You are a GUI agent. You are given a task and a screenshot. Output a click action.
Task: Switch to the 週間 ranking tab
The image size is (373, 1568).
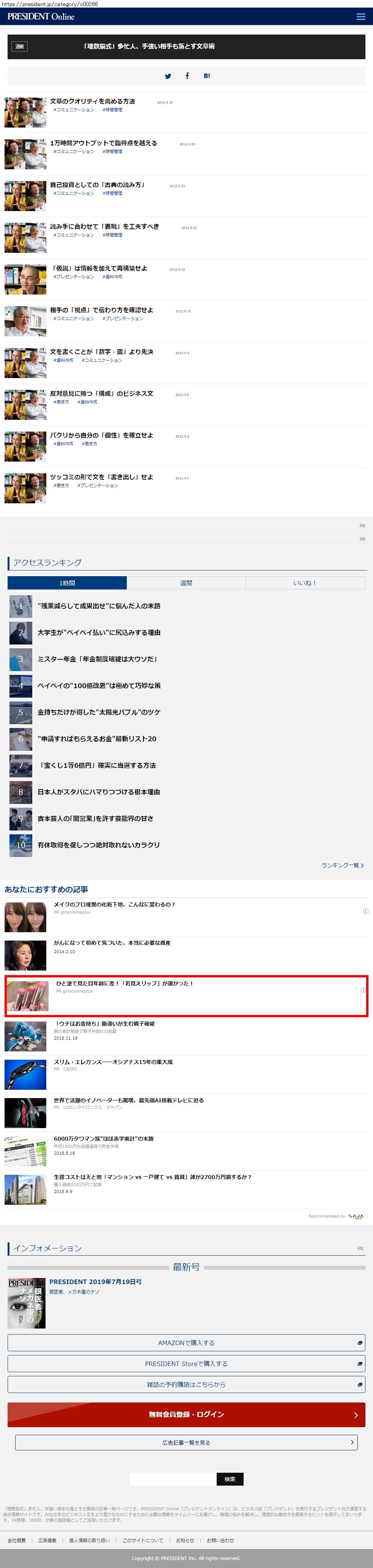186,583
